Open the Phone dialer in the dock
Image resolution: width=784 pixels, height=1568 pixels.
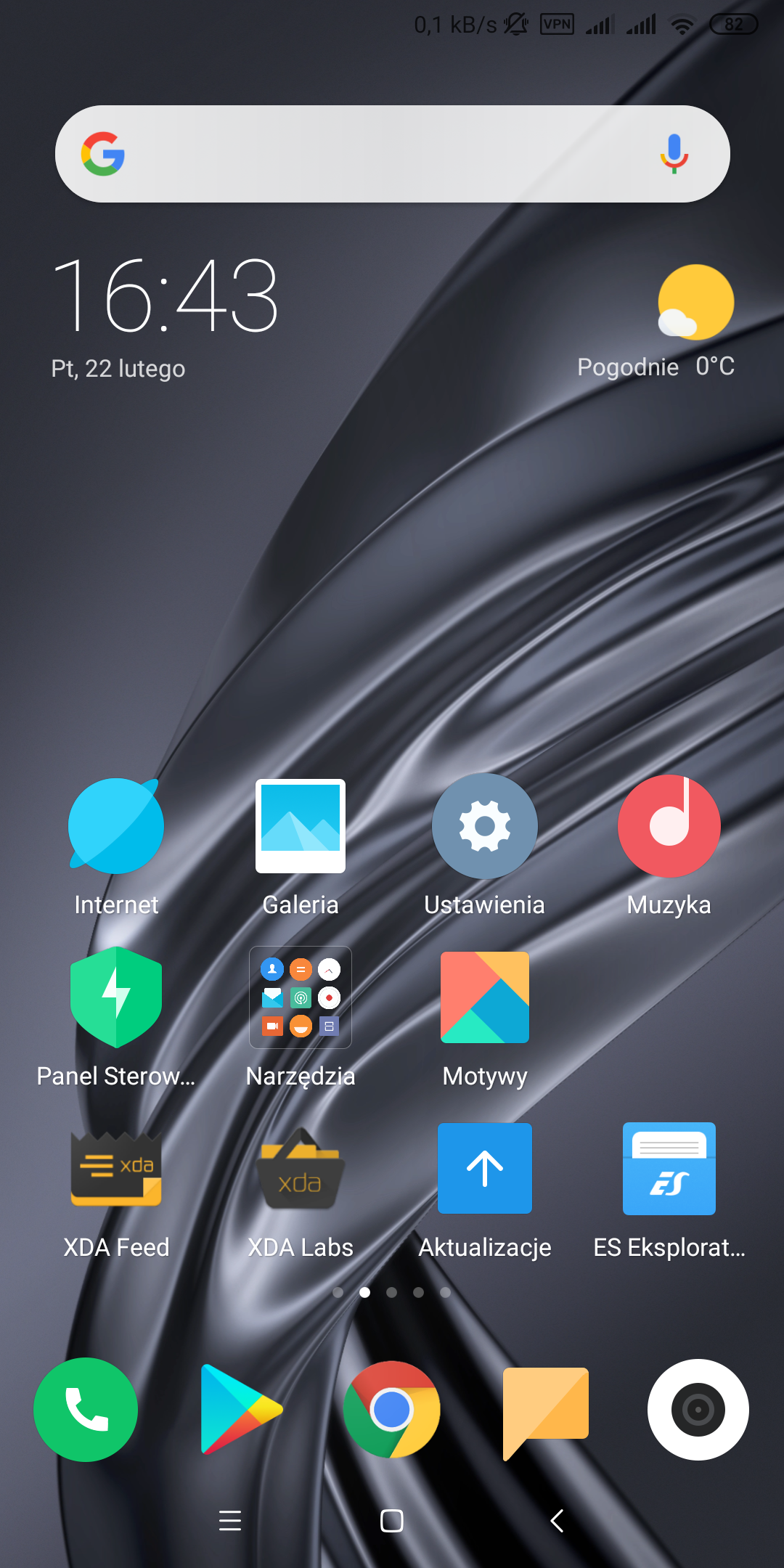(x=86, y=1410)
